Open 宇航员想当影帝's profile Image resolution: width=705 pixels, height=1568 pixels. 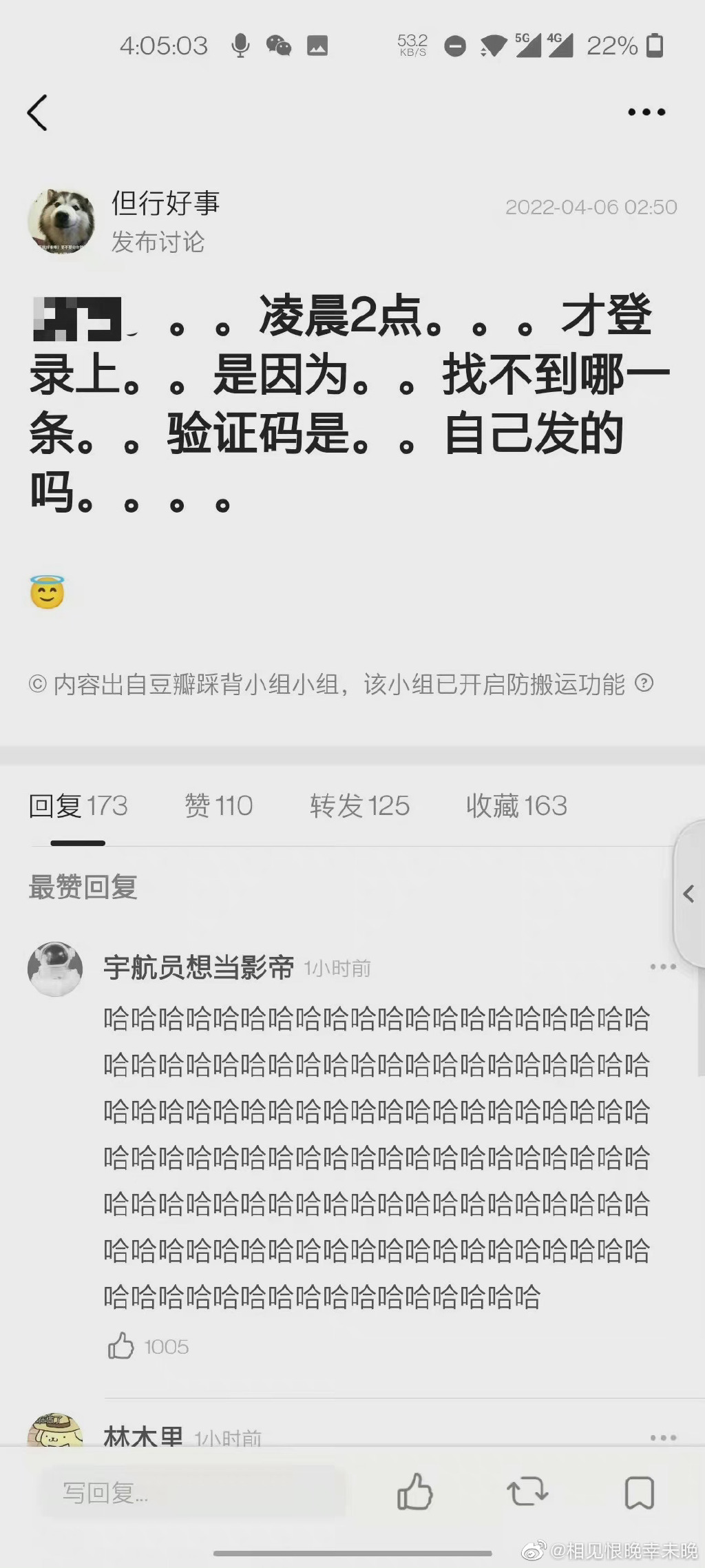point(55,969)
